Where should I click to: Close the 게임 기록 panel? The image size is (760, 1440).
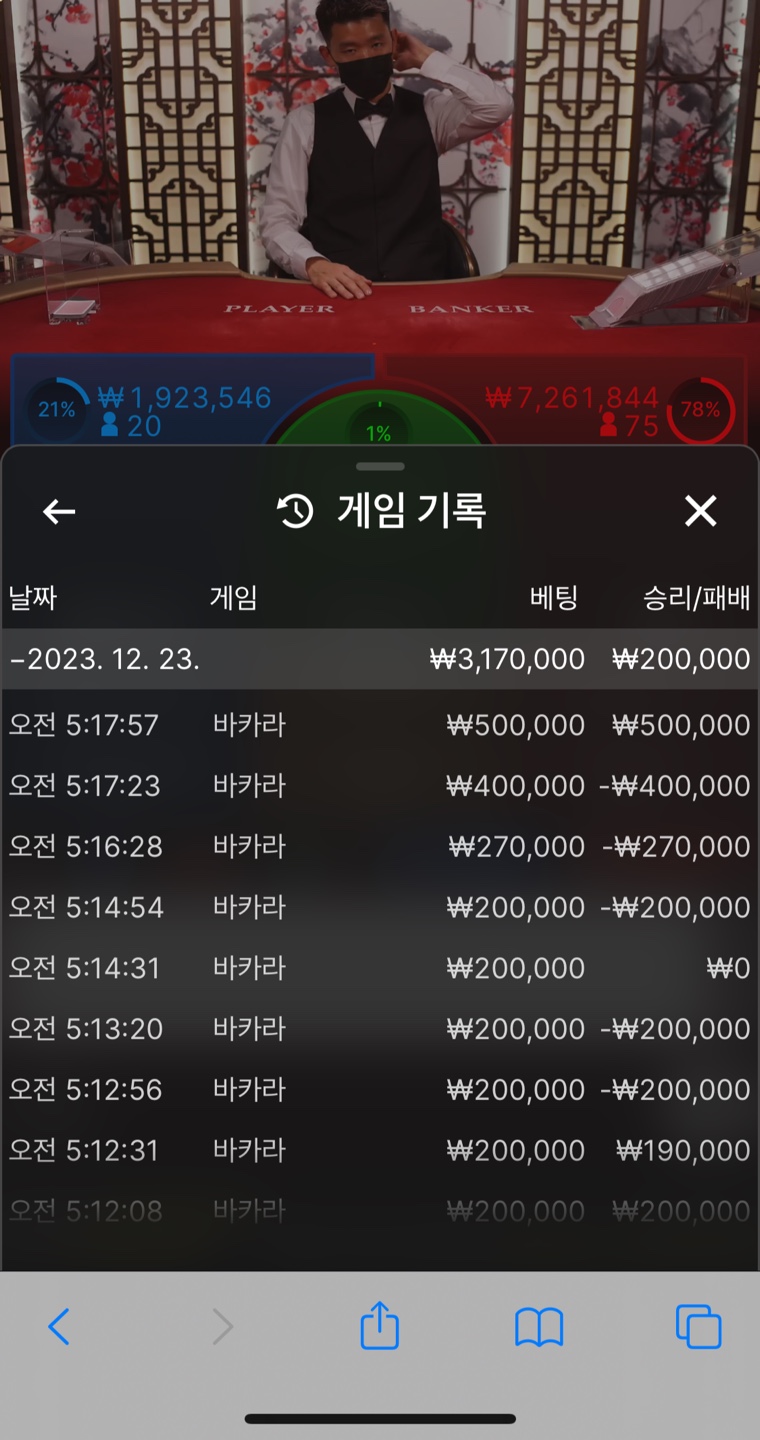click(x=700, y=511)
